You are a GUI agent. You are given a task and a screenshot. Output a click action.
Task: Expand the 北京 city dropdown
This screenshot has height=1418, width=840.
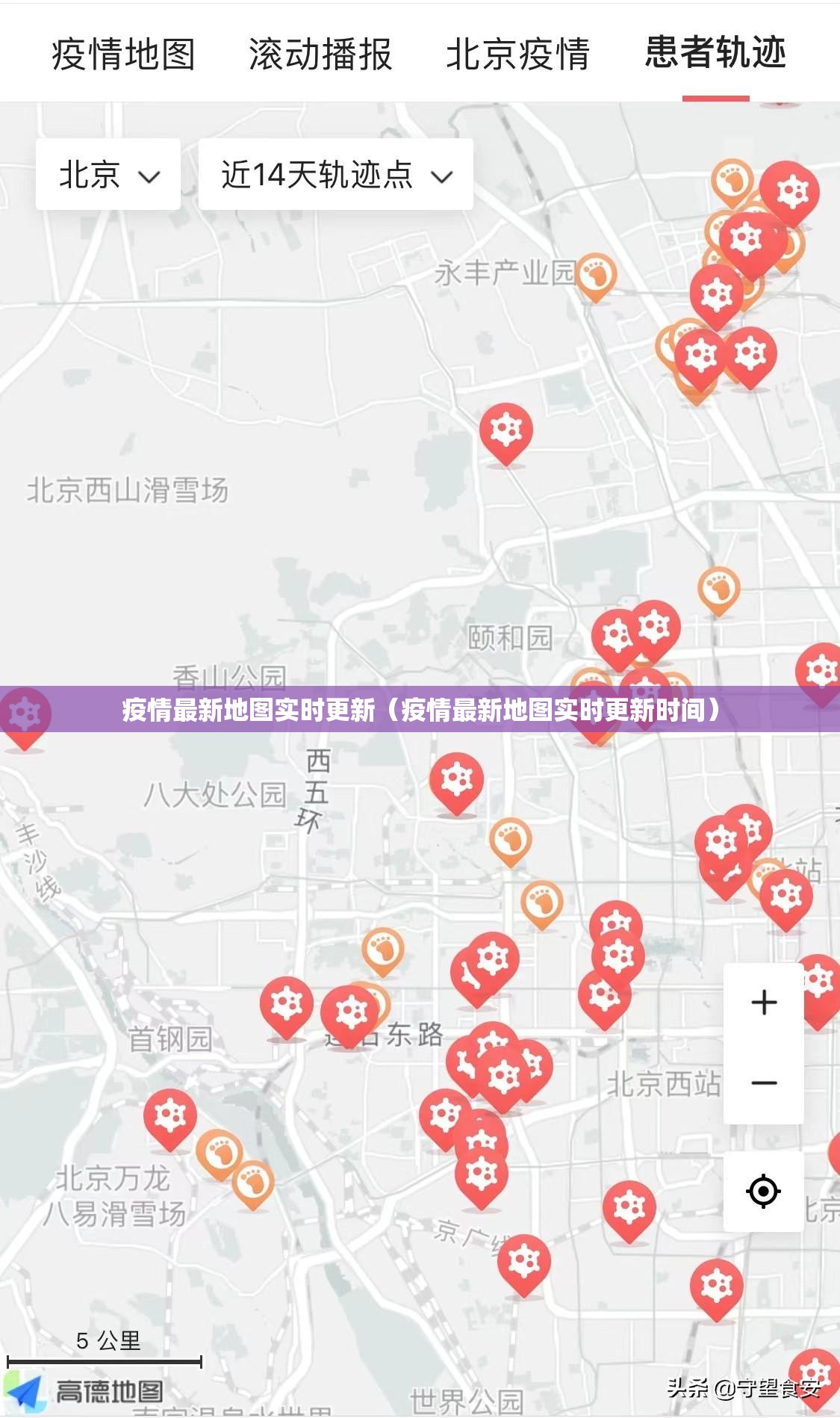(x=108, y=176)
